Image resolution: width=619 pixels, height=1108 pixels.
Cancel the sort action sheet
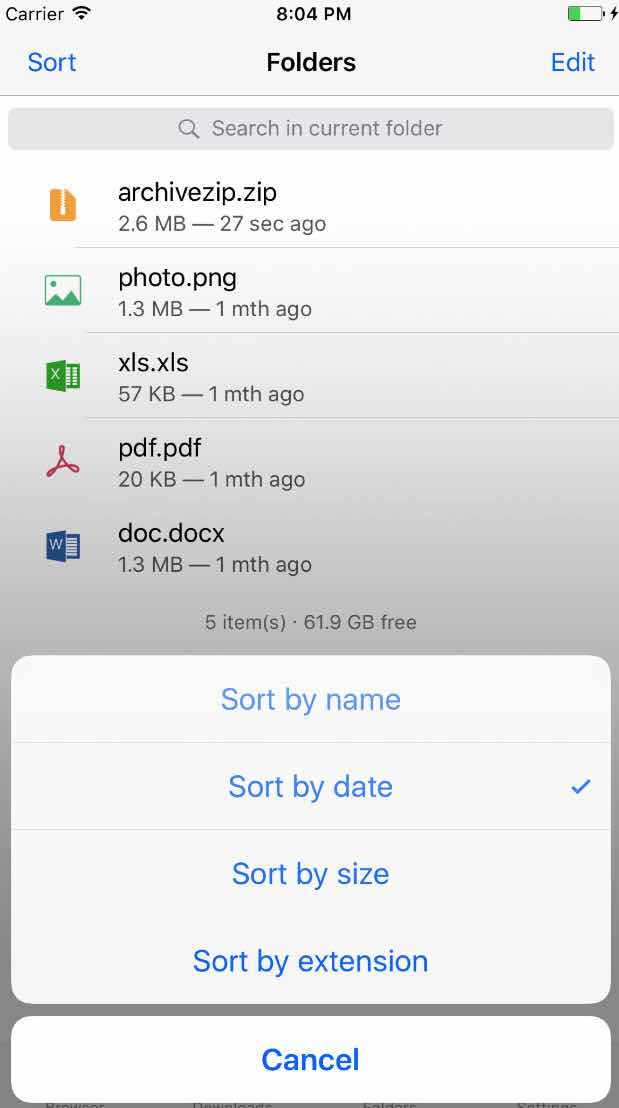[311, 1060]
